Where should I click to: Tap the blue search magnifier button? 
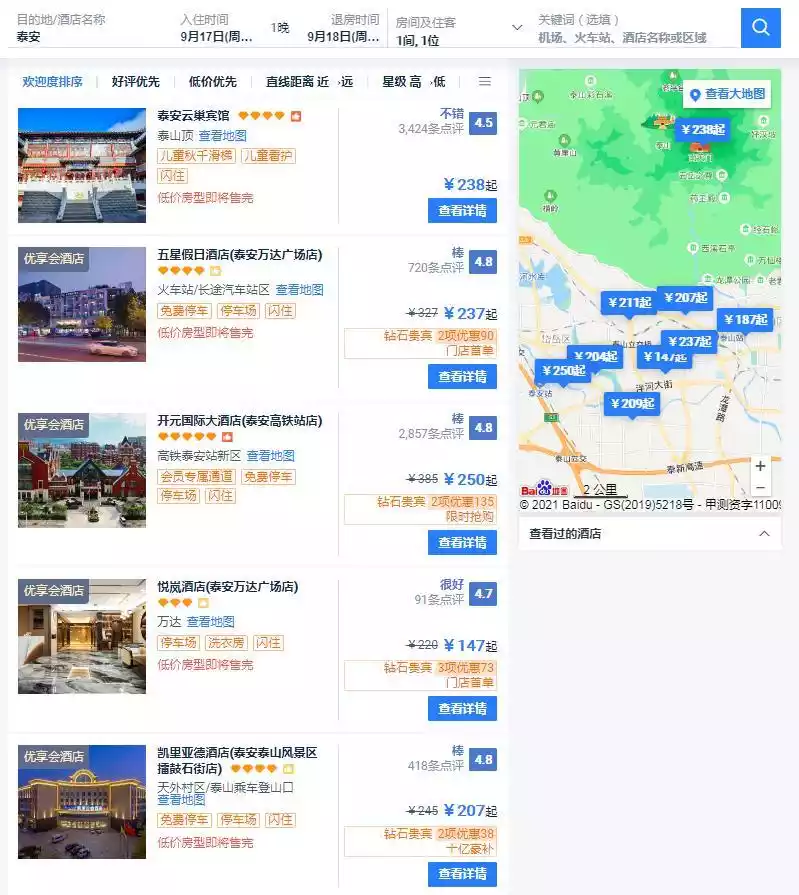coord(760,27)
